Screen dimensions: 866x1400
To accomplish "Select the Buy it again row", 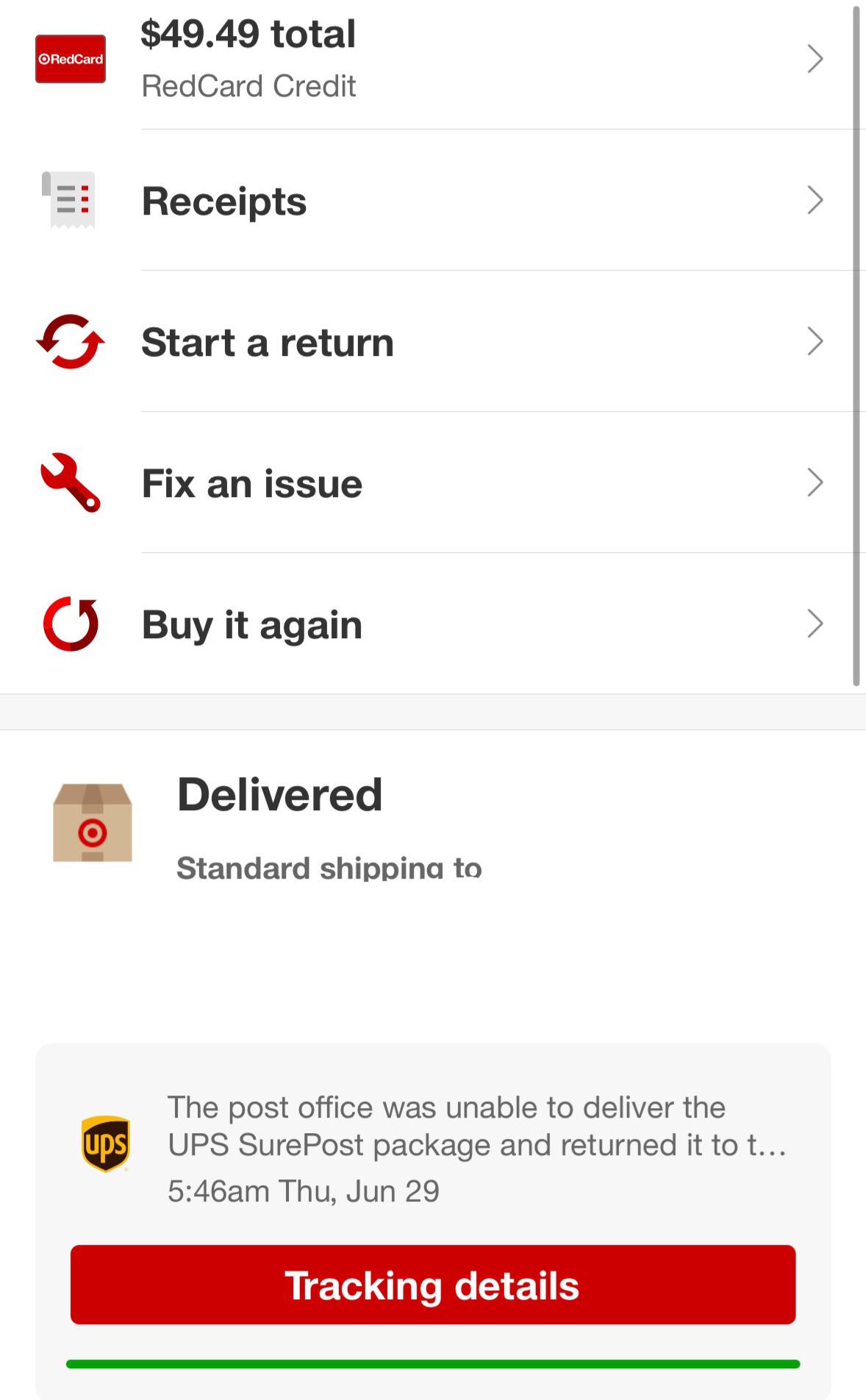I will point(433,624).
